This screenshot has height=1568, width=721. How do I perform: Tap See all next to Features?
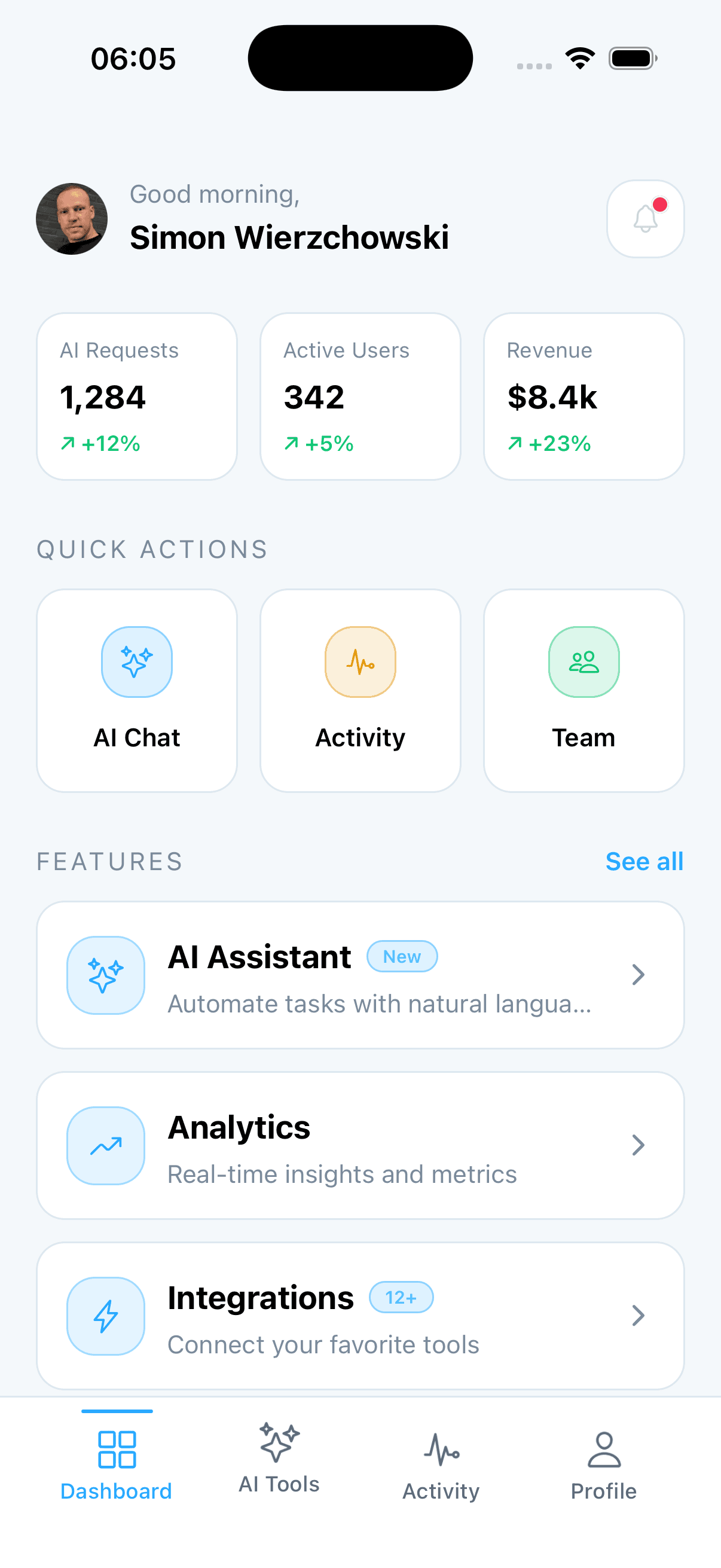pos(644,861)
